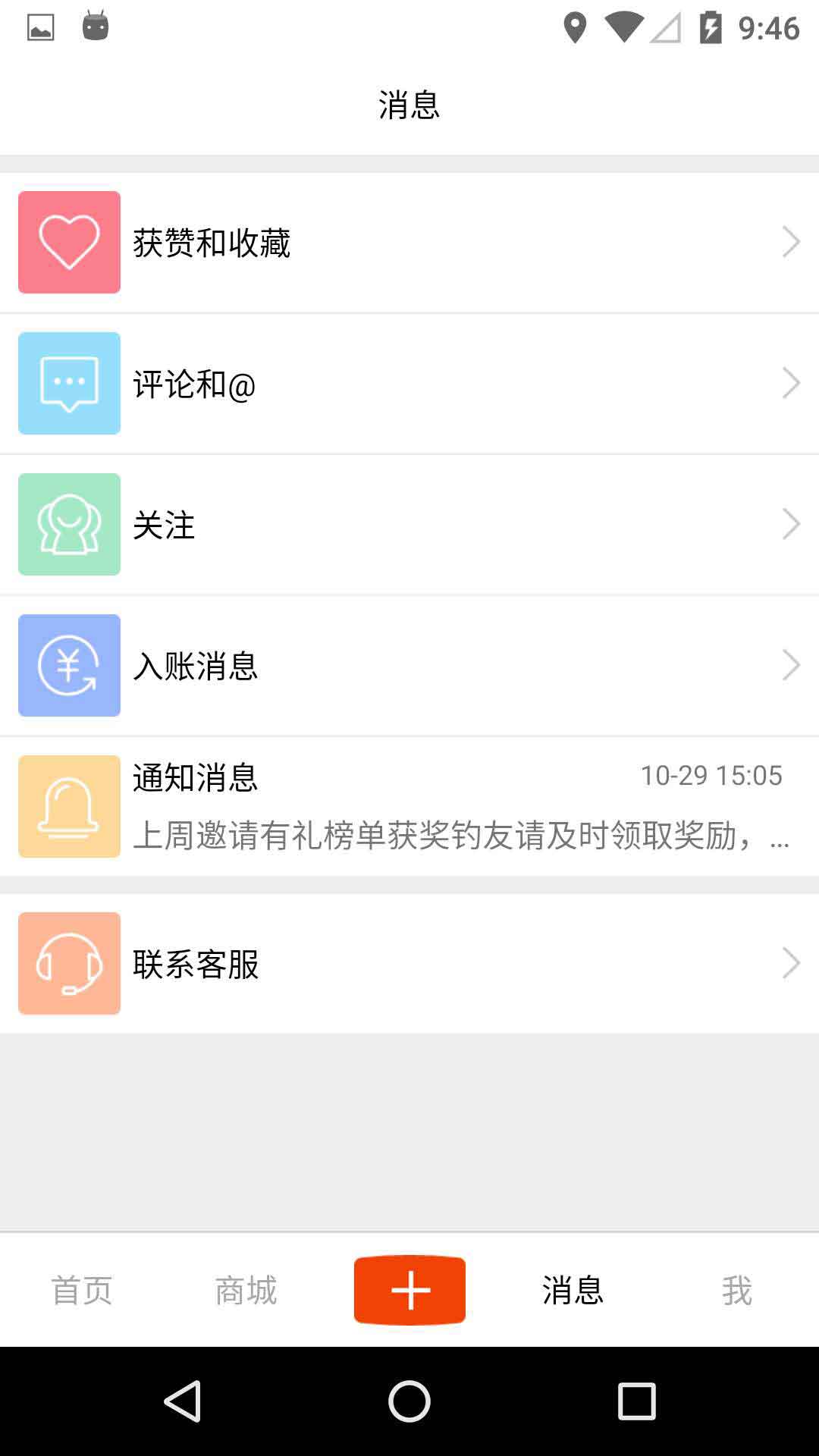Select the 消息 tab in bottom navigation
Viewport: 819px width, 1456px height.
(573, 1289)
